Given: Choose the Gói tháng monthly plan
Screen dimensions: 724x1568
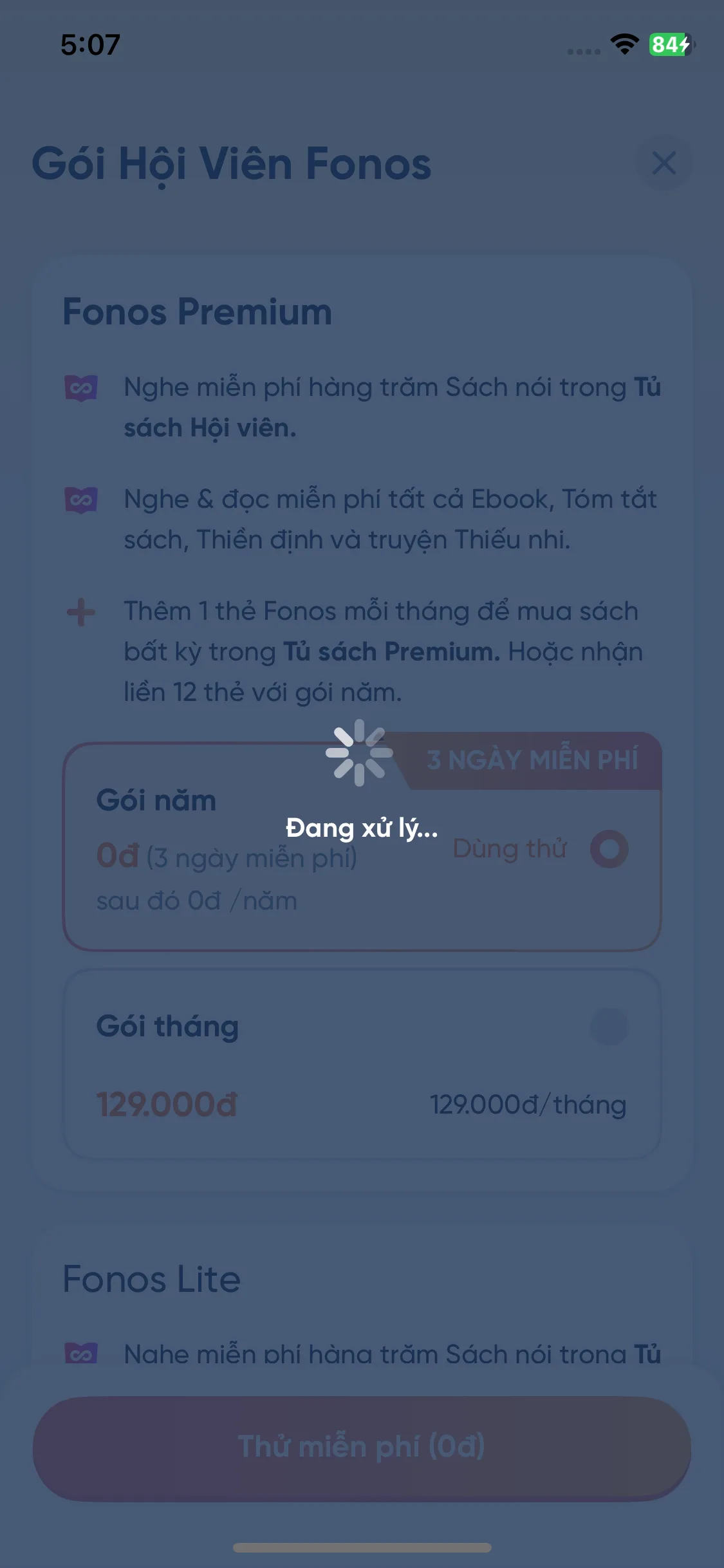Looking at the screenshot, I should (x=609, y=1027).
